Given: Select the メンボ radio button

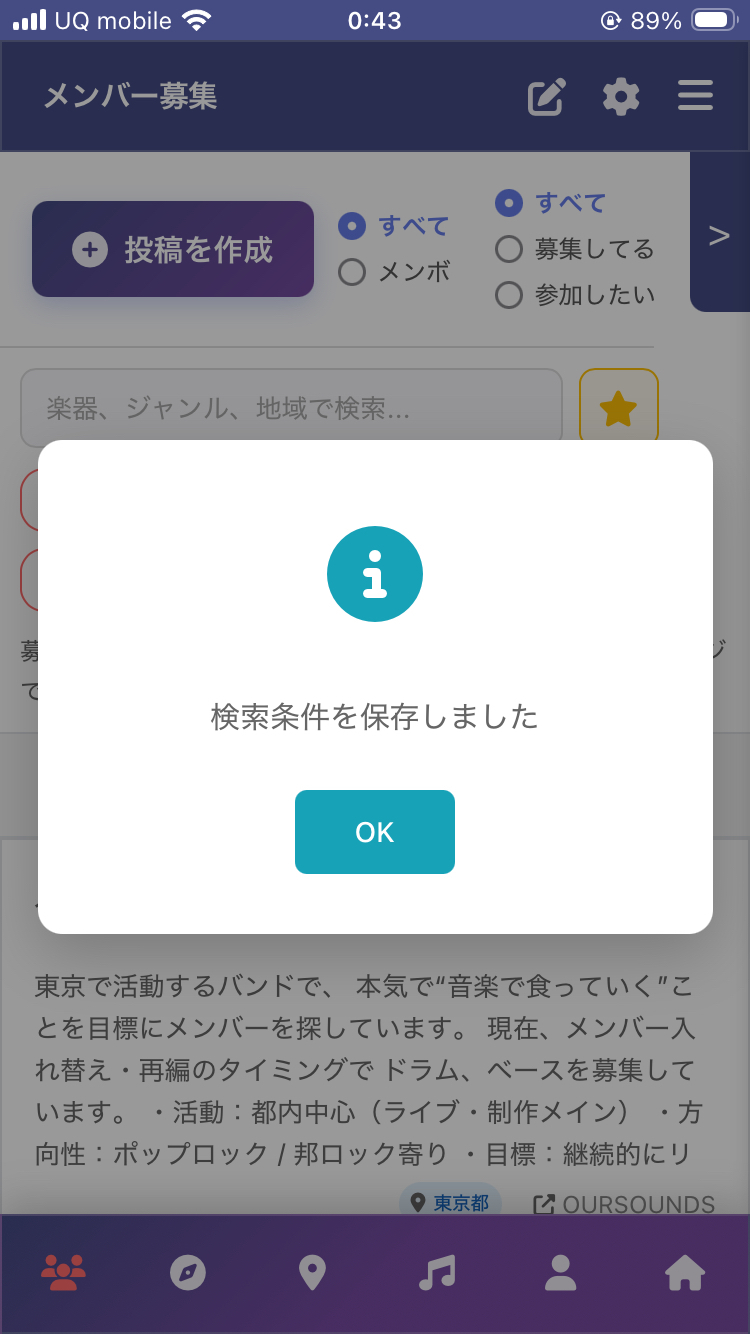Looking at the screenshot, I should (352, 272).
